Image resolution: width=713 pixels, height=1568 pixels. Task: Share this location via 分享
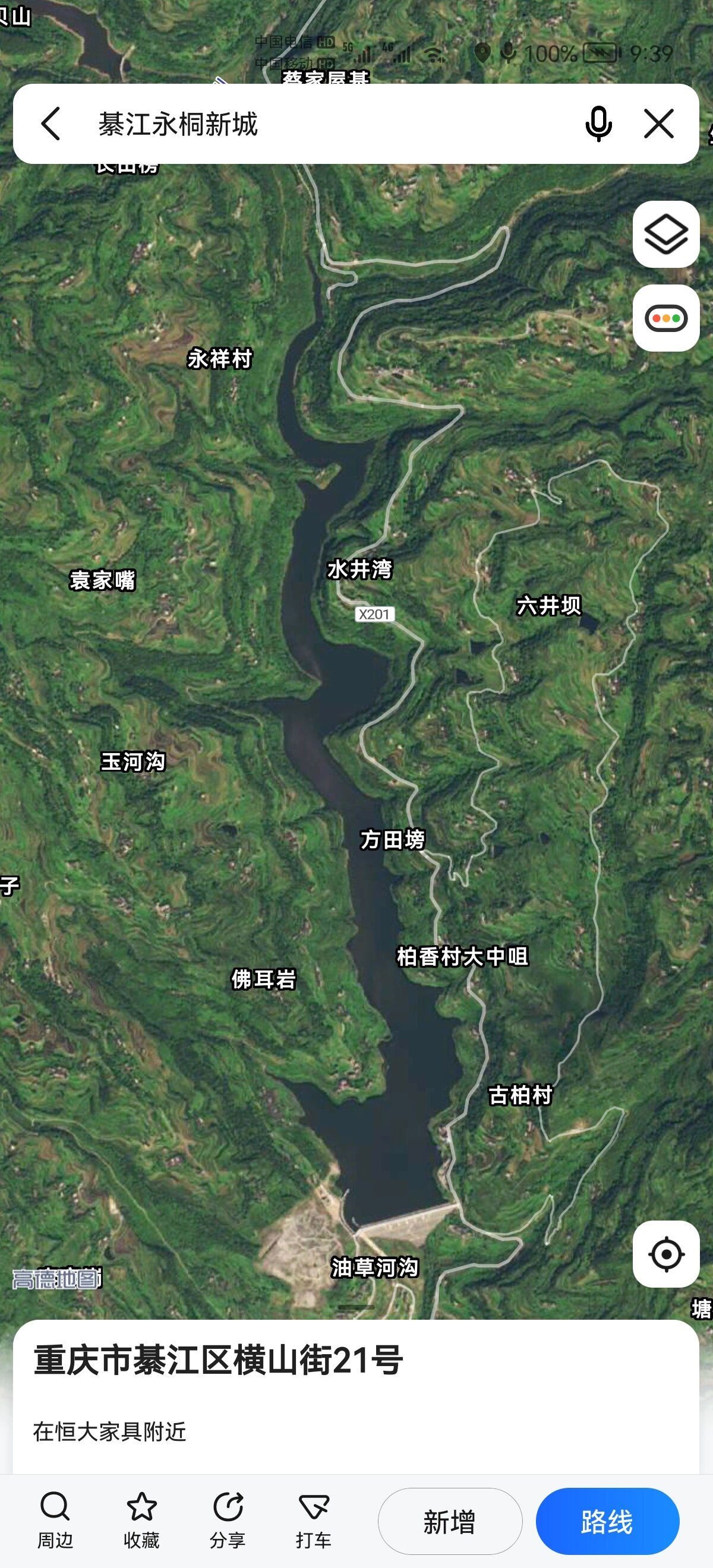point(228,1519)
